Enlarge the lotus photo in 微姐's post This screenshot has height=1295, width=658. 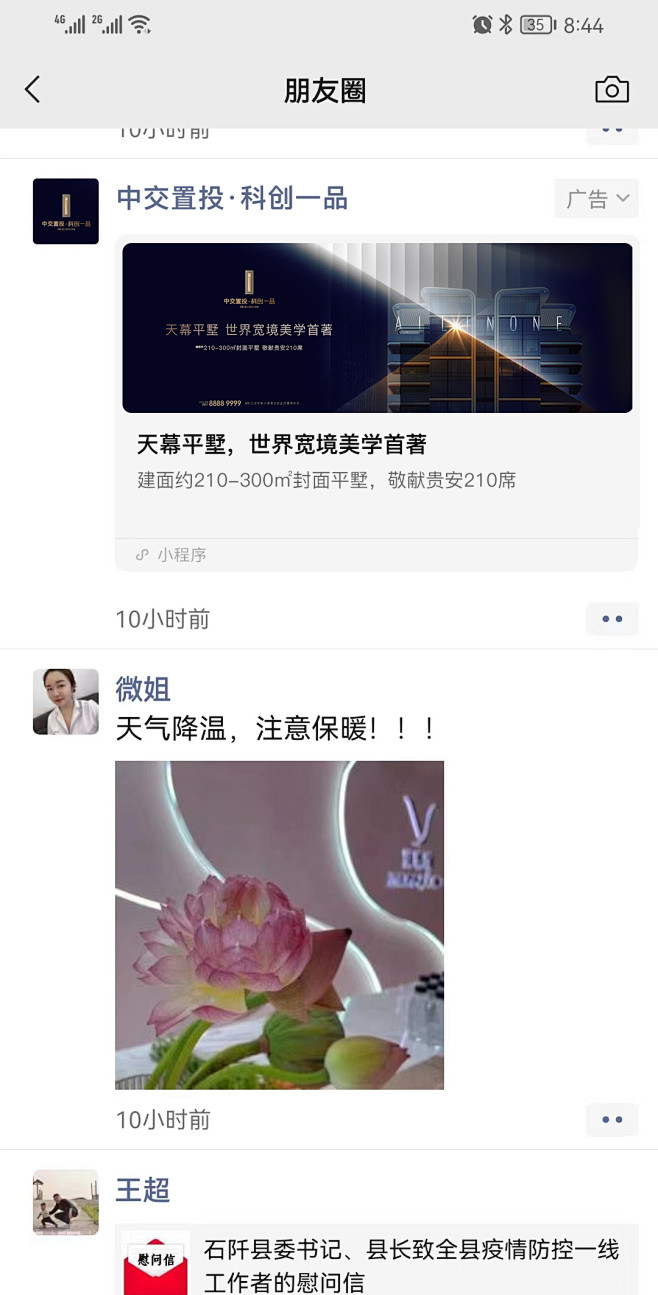pos(279,925)
